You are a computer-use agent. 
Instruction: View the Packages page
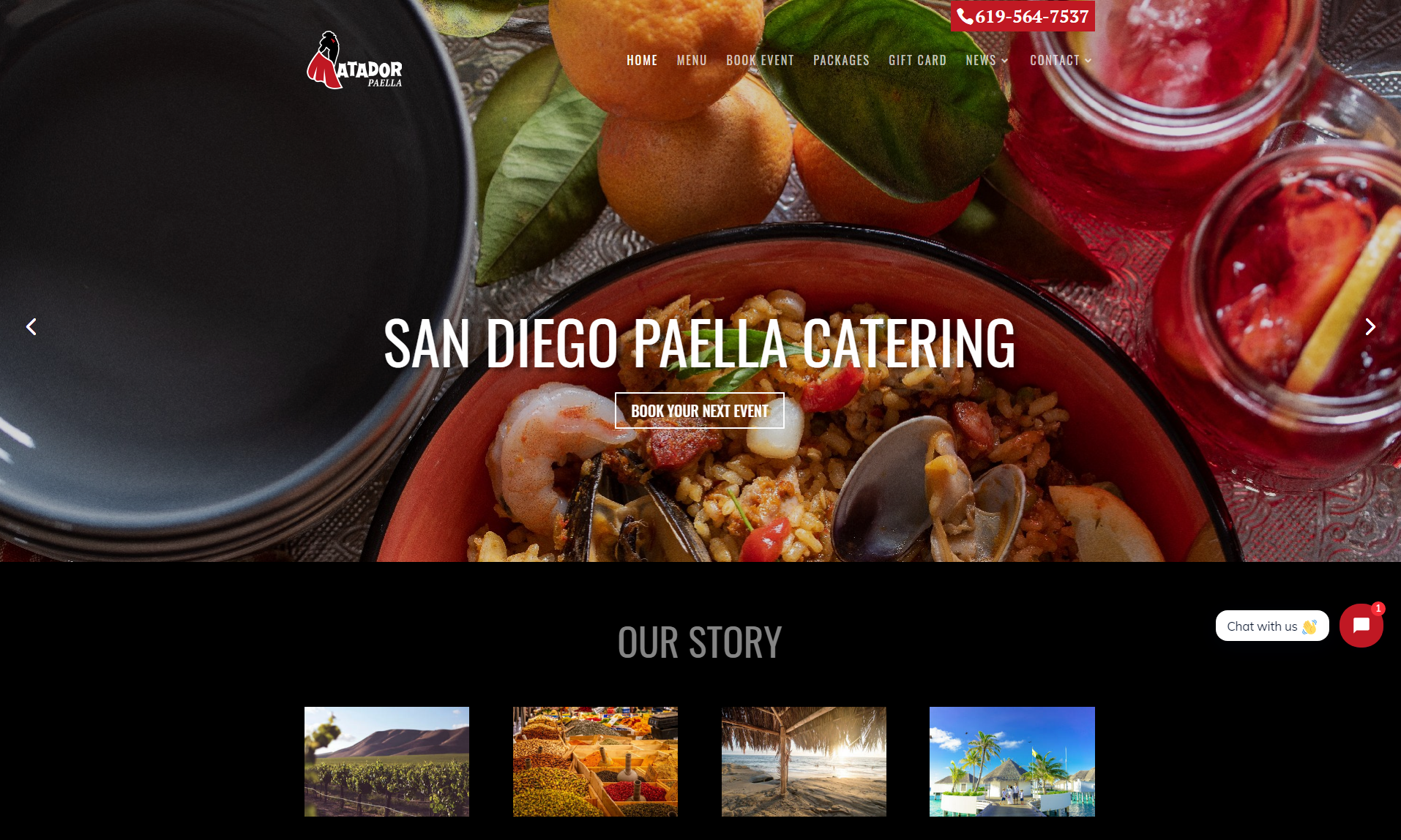click(x=840, y=60)
